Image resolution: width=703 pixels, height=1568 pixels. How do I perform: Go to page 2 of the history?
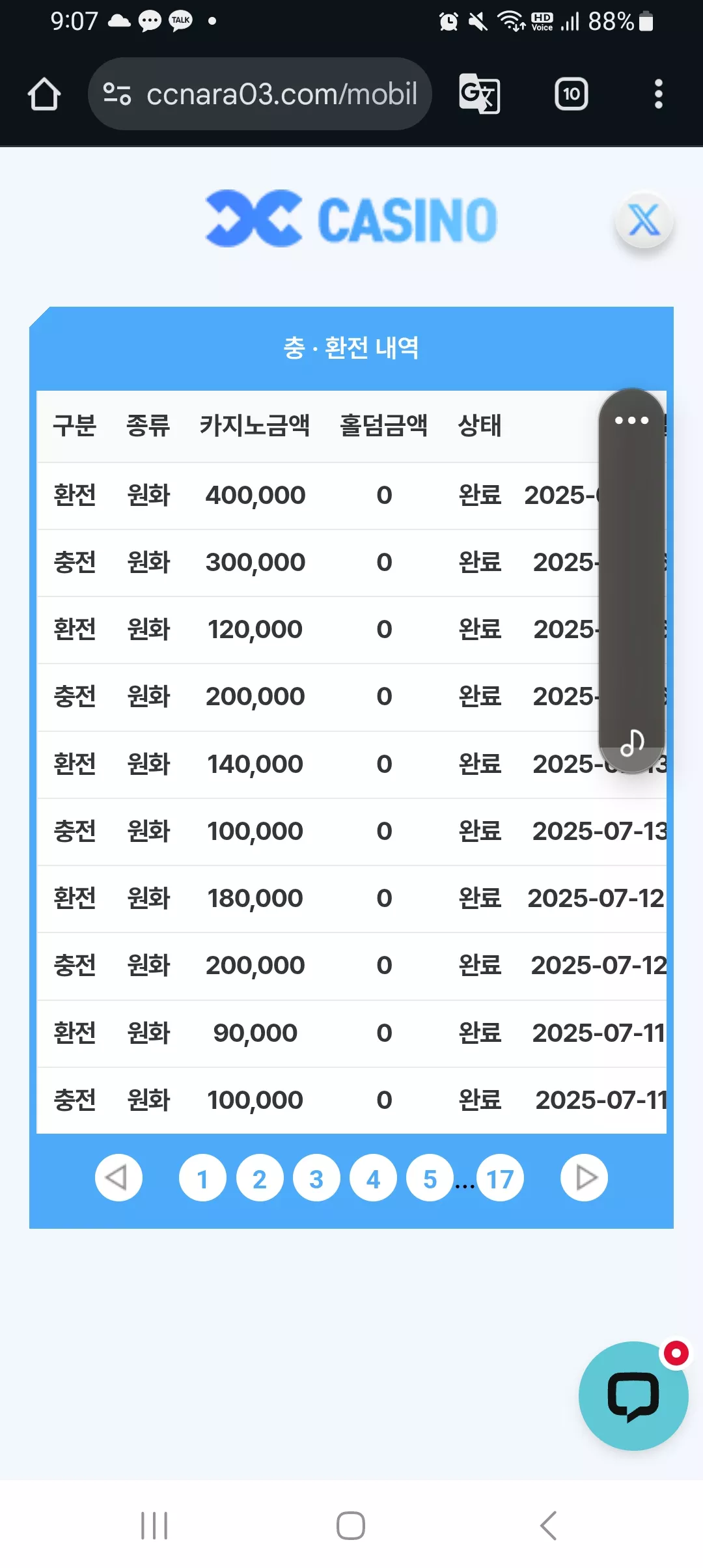point(260,1178)
